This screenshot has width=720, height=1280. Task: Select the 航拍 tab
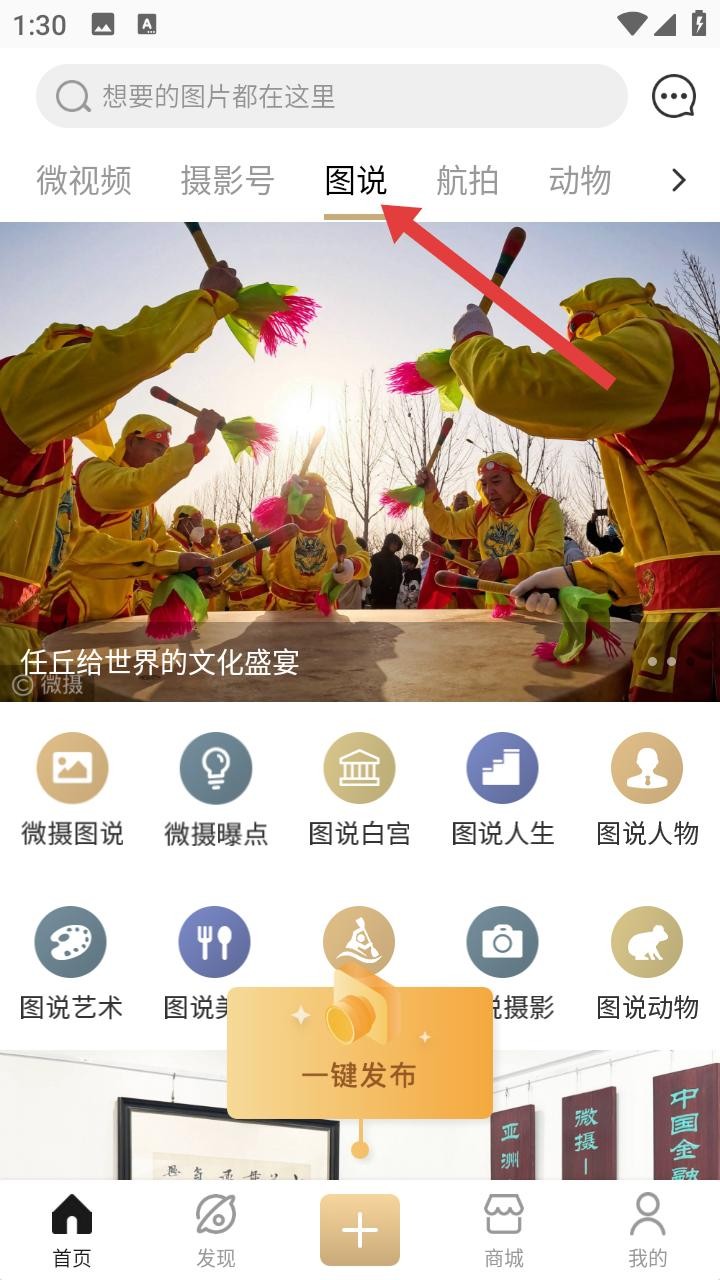(467, 181)
